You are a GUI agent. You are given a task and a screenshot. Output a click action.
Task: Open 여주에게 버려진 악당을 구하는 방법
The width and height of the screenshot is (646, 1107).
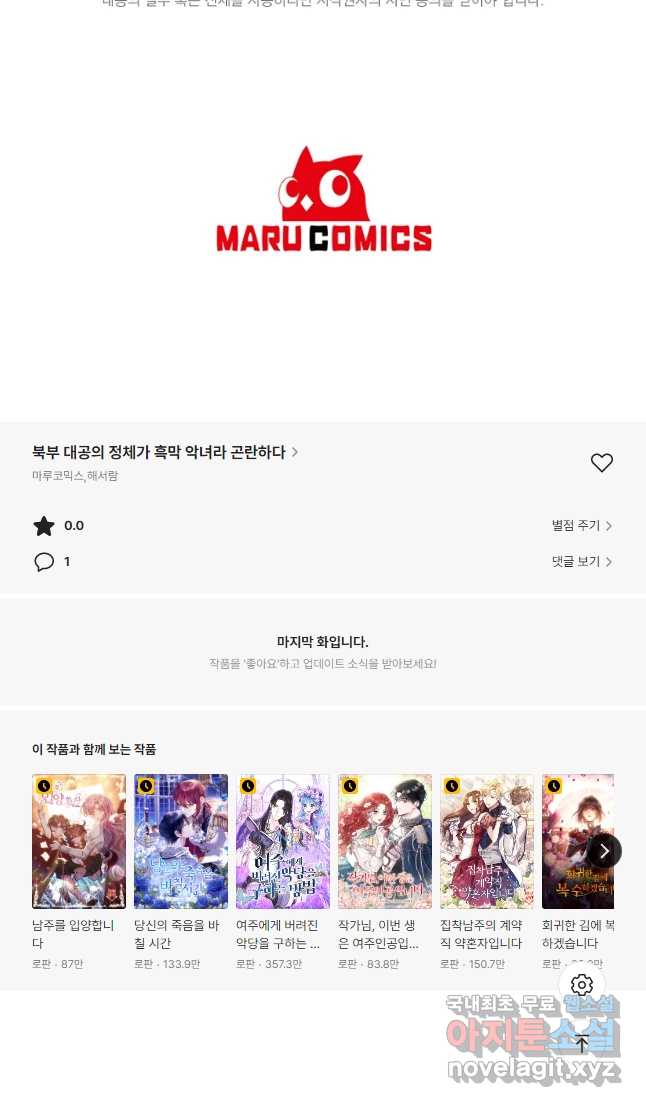click(282, 841)
